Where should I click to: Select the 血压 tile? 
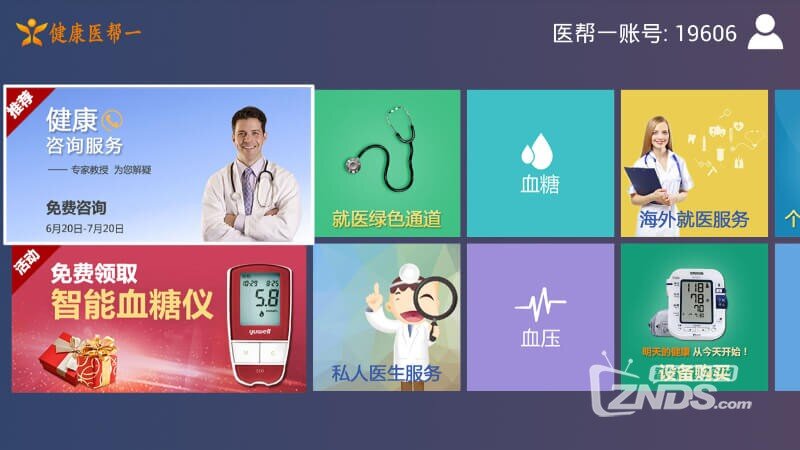click(x=540, y=317)
